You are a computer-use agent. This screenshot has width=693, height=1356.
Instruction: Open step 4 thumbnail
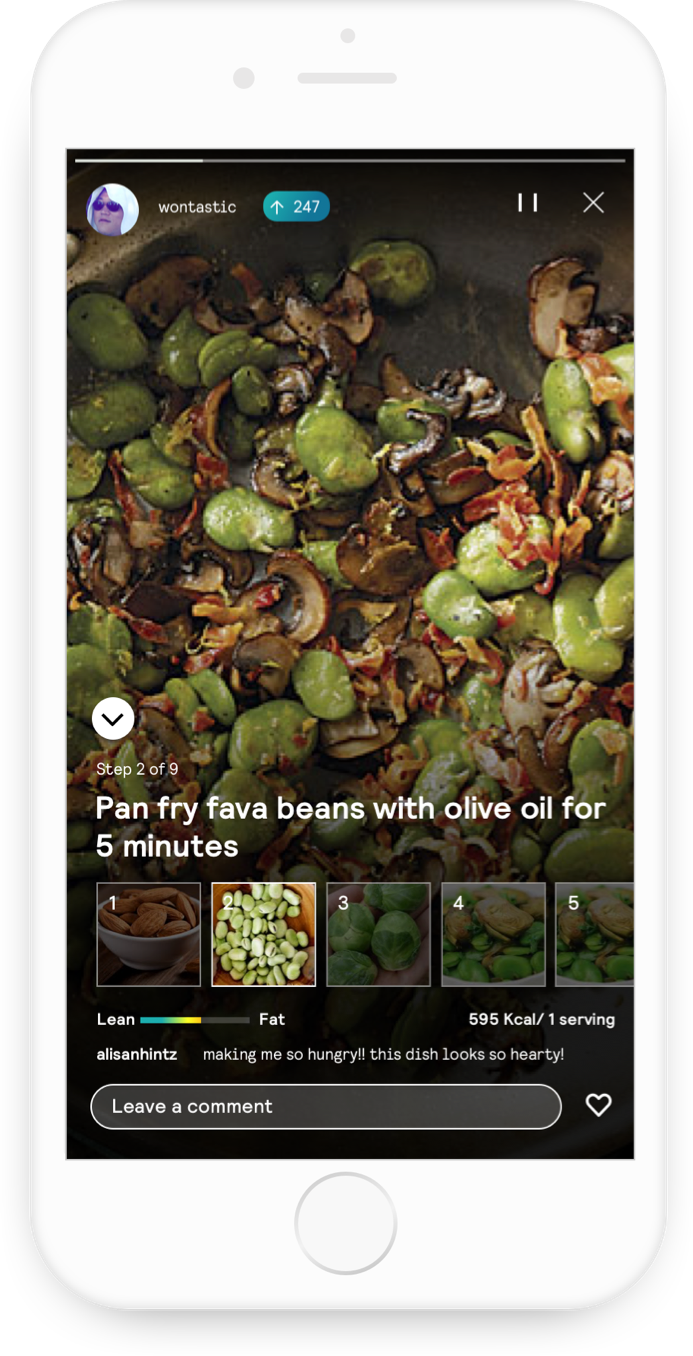[494, 934]
